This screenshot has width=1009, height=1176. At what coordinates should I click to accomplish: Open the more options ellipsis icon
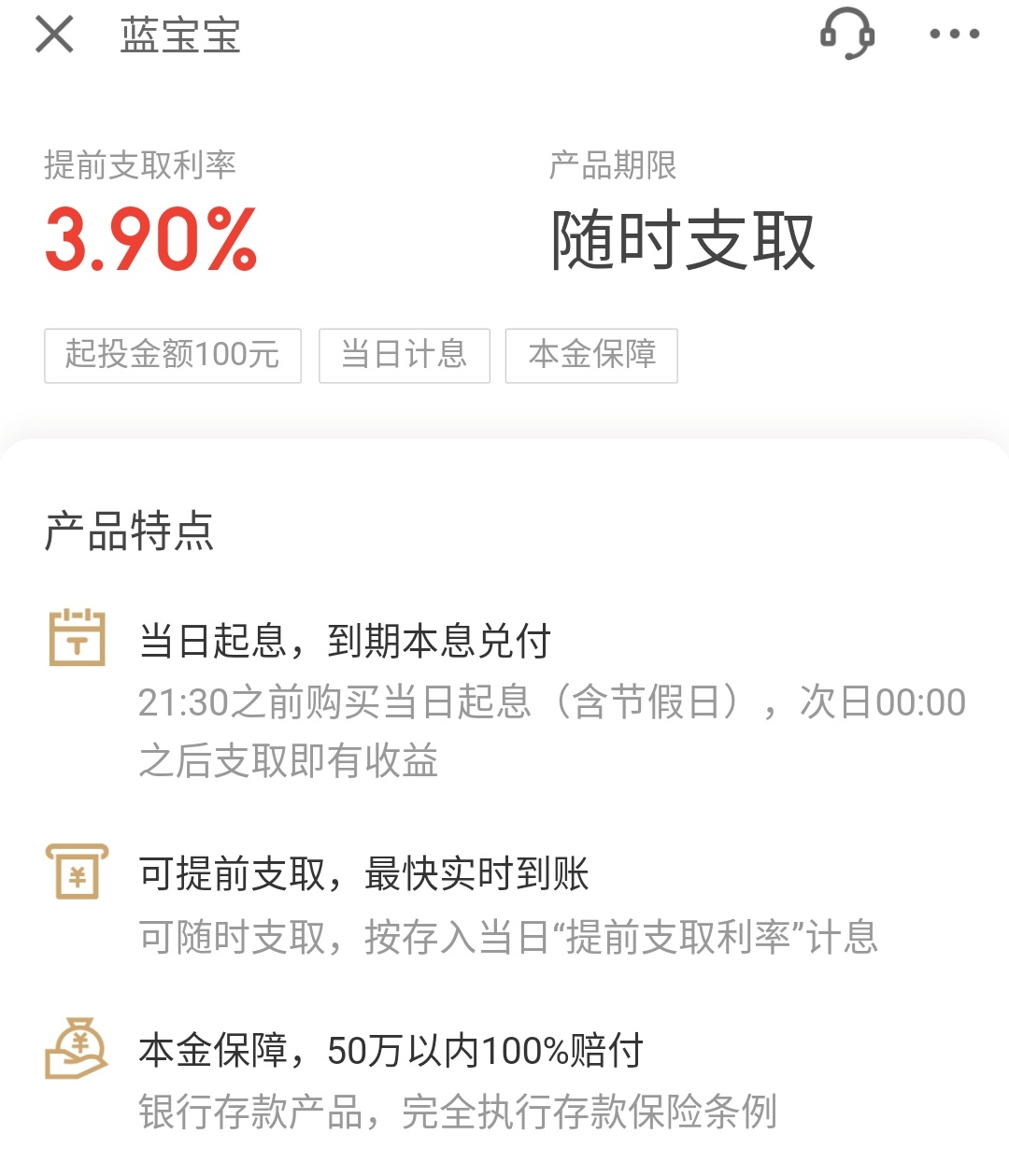pos(953,35)
